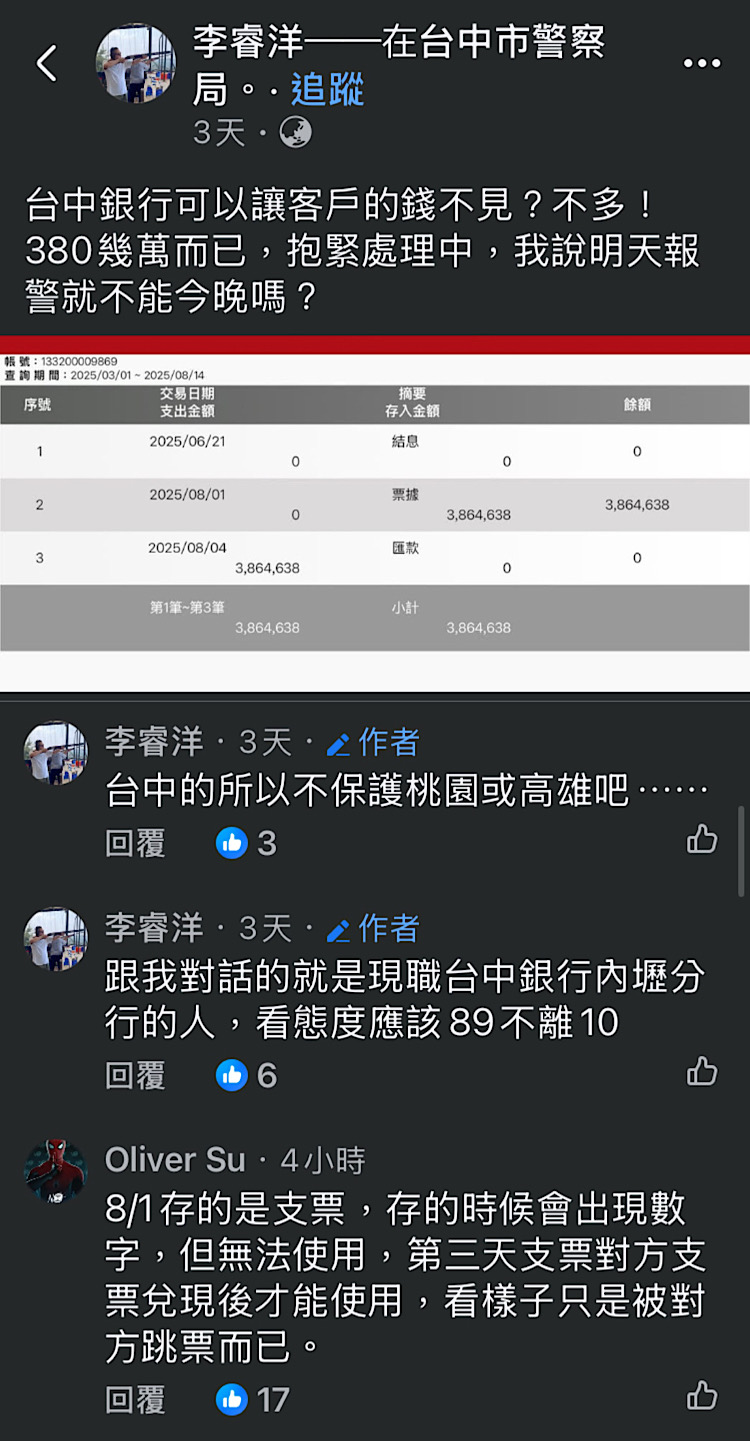Follow 李睿洋 via the 追蹤 link

point(327,91)
